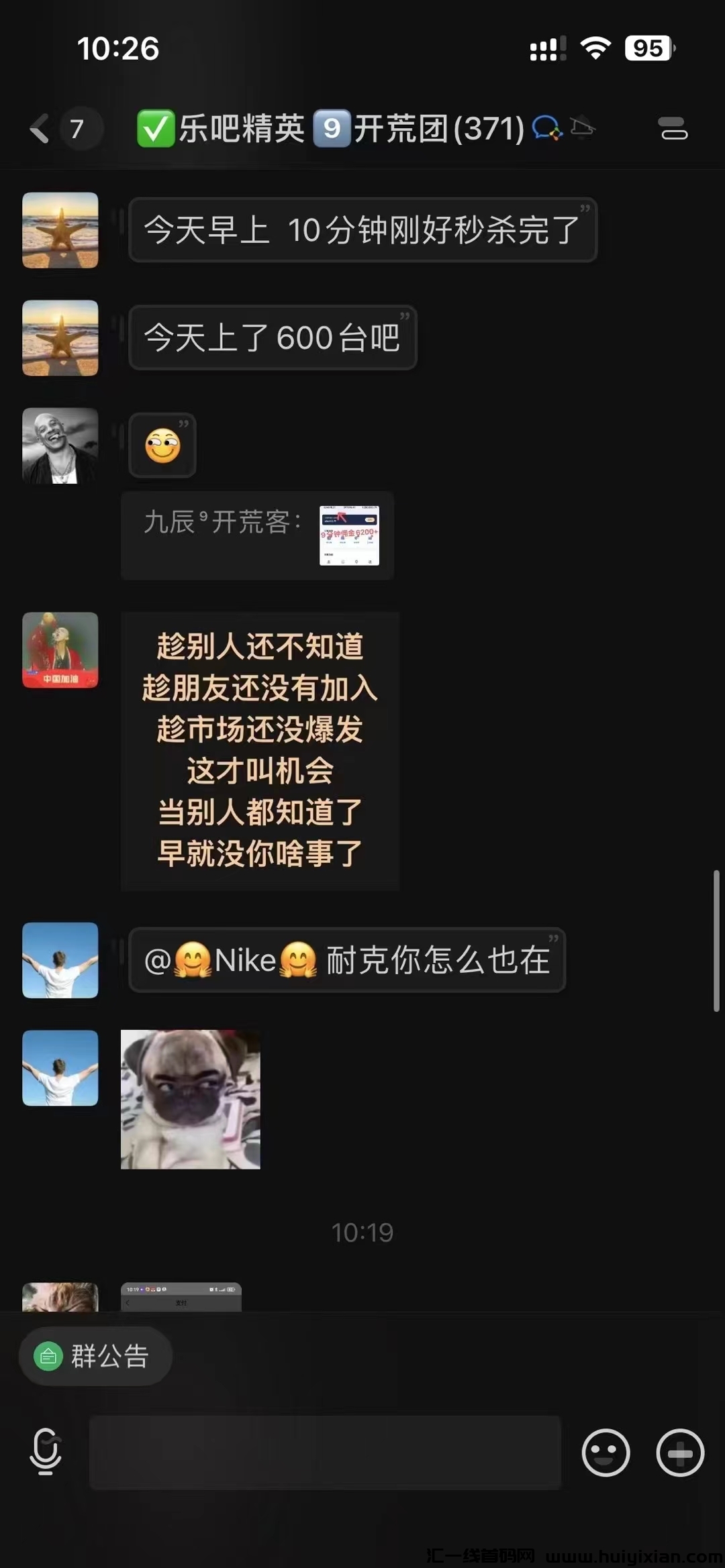Open the pug dog meme image
The height and width of the screenshot is (1568, 725).
pos(191,1099)
